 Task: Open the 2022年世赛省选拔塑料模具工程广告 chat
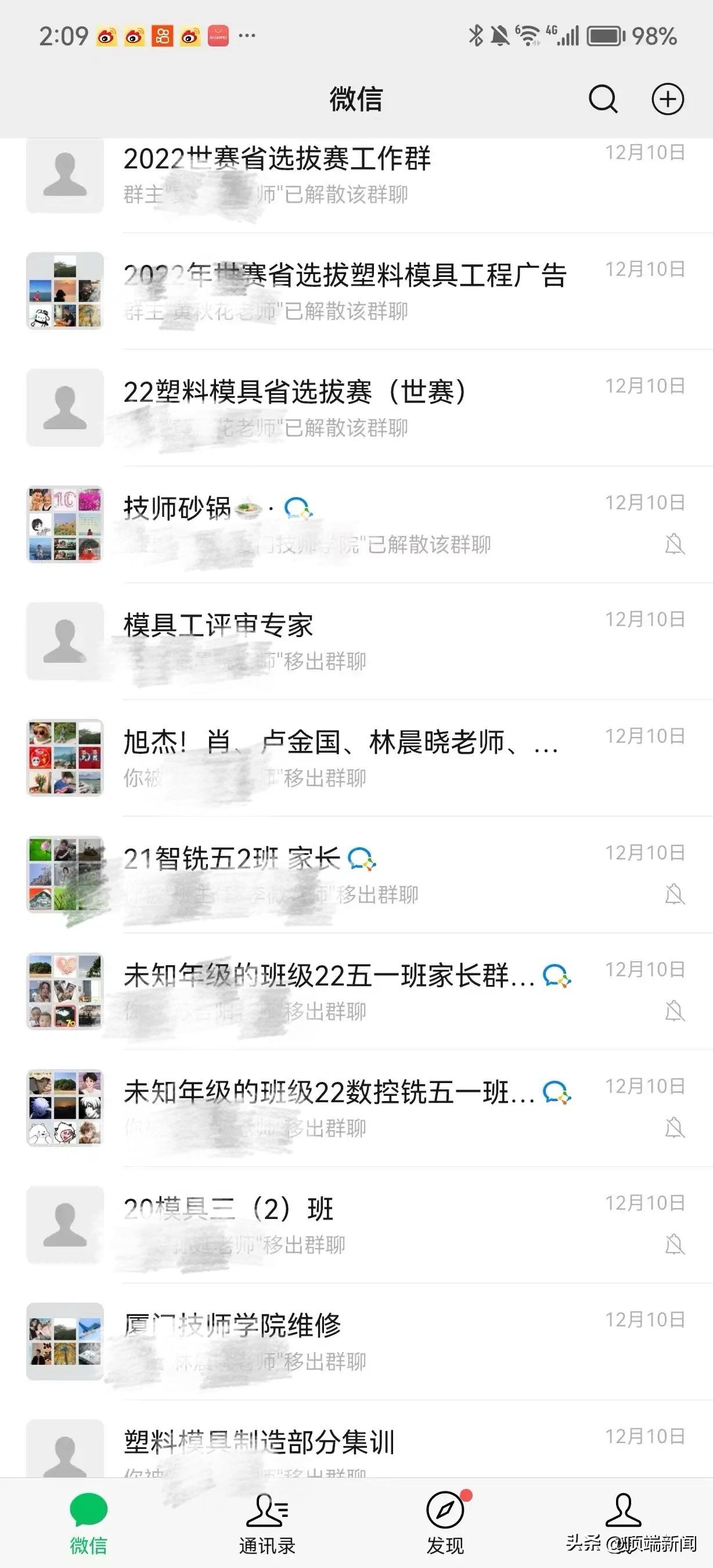tap(356, 291)
